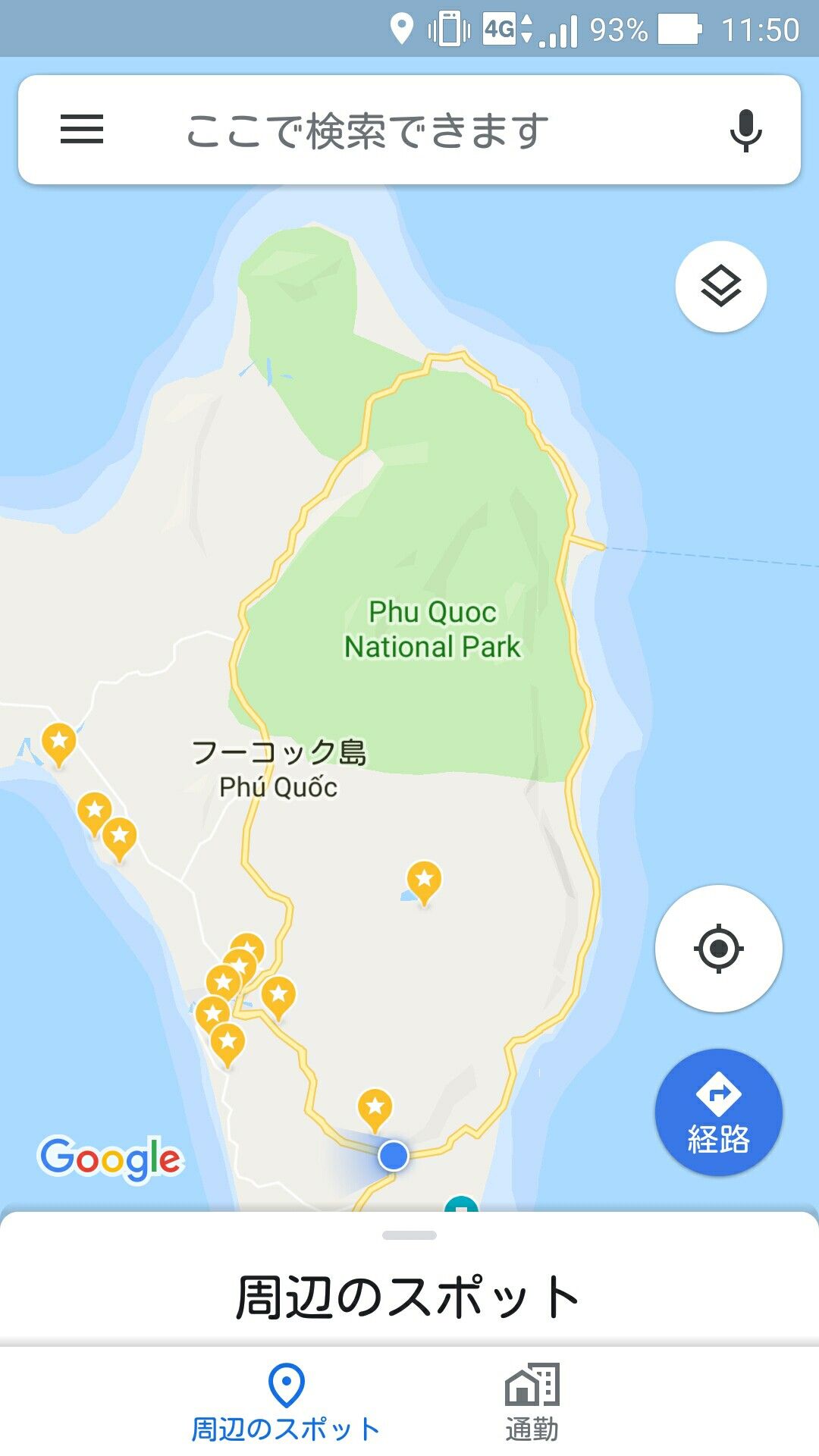Switch to the 通勤 tab
The height and width of the screenshot is (1456, 819).
(532, 1403)
